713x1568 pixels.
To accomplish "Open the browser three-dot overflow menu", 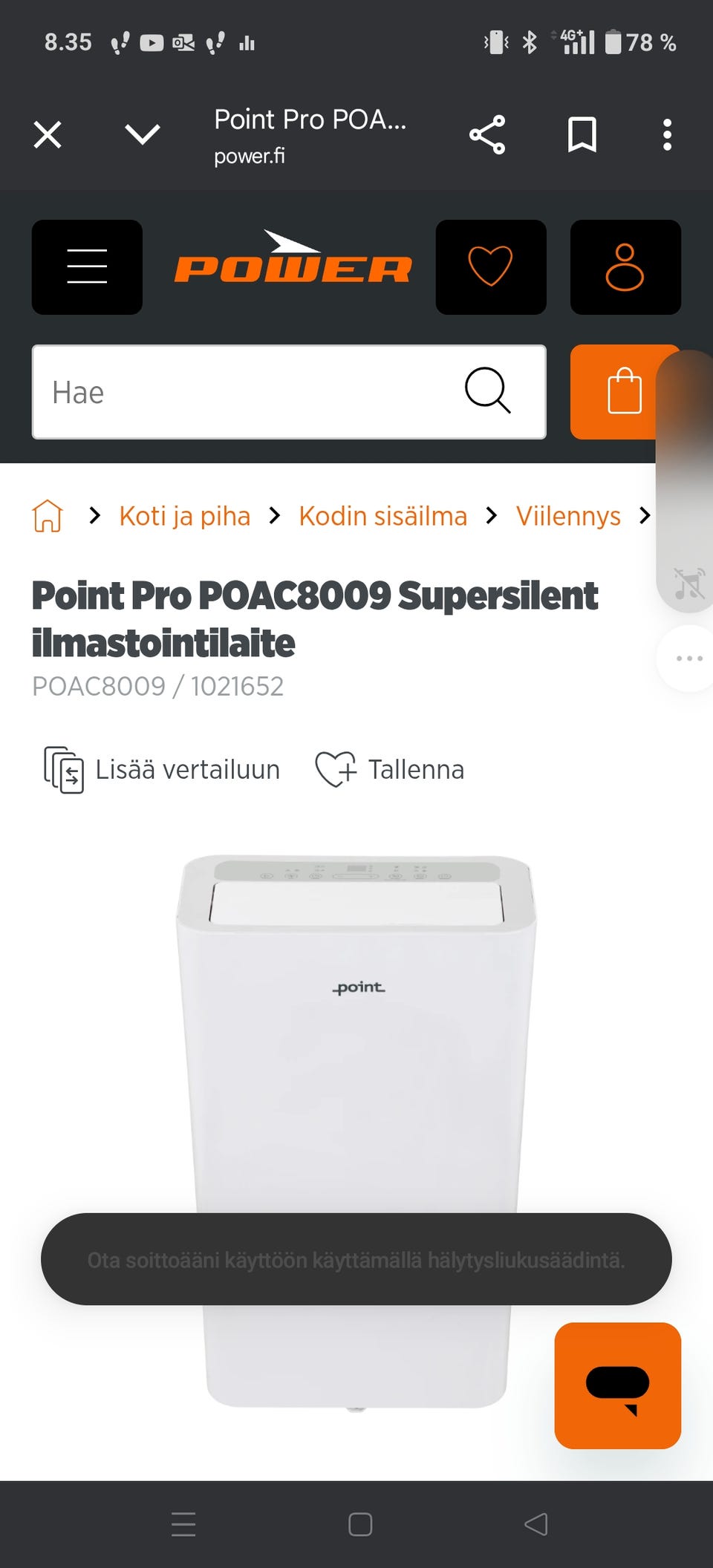I will click(x=666, y=134).
